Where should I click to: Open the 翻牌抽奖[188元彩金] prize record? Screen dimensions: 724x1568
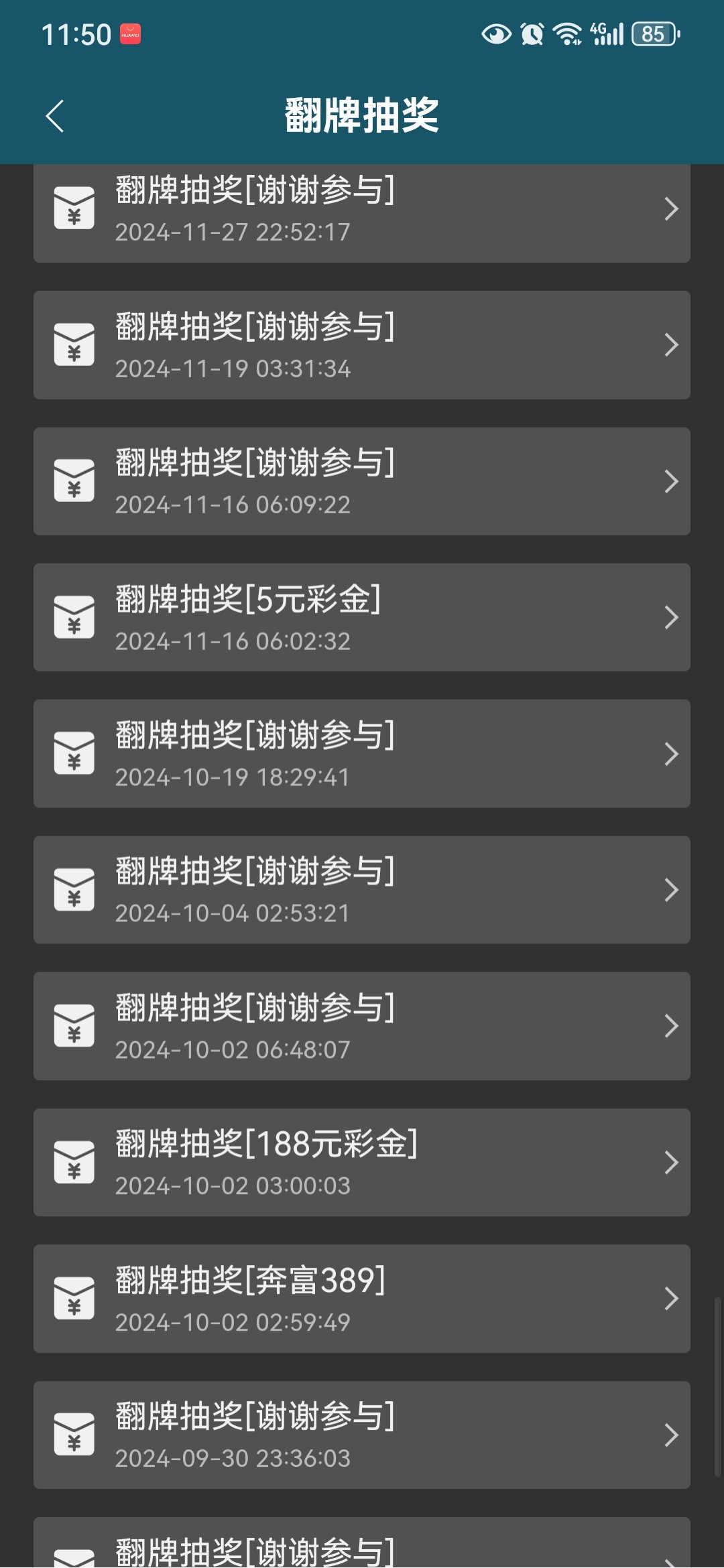coord(362,1163)
